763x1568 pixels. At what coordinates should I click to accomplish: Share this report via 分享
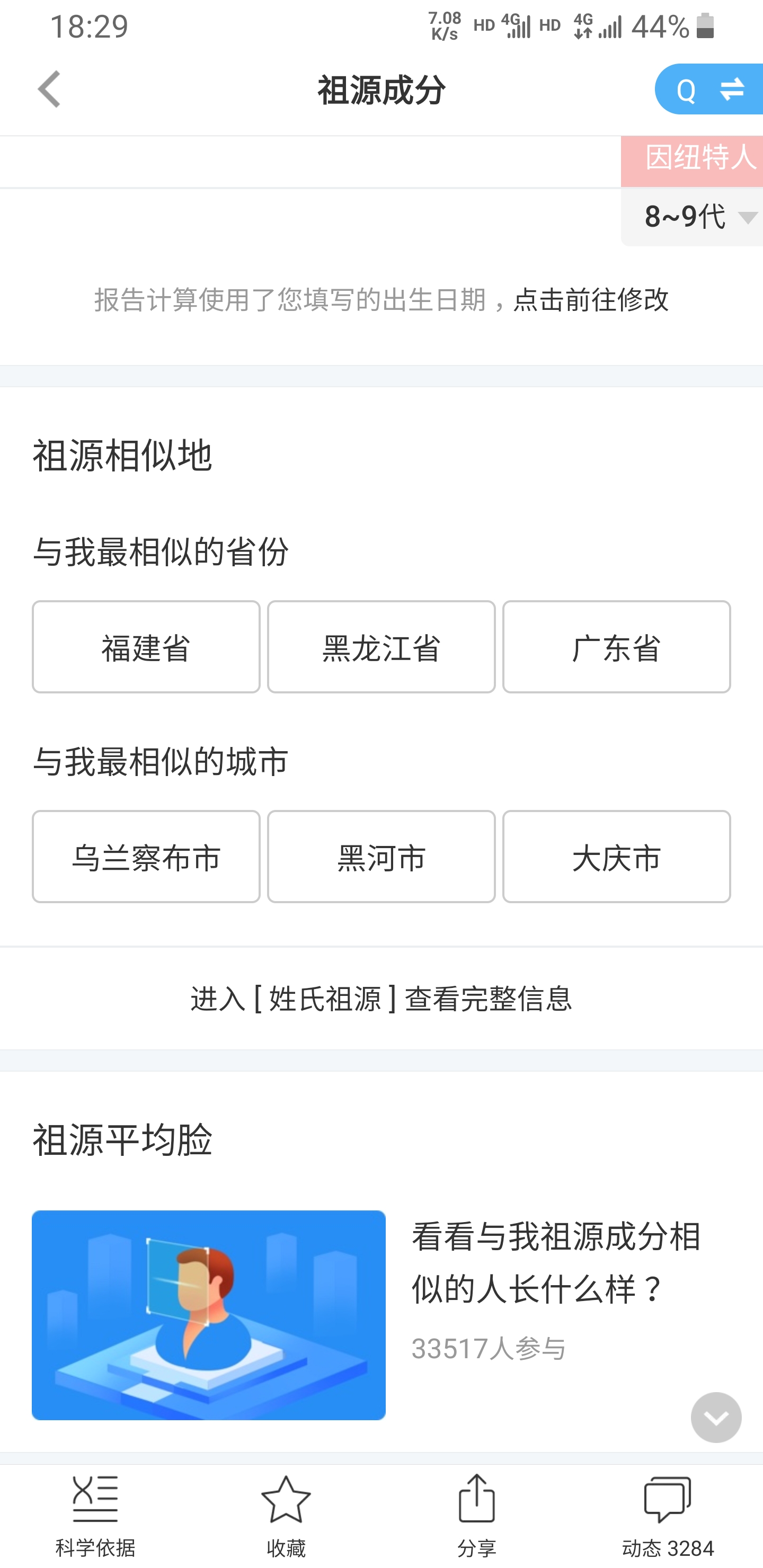point(477,1516)
